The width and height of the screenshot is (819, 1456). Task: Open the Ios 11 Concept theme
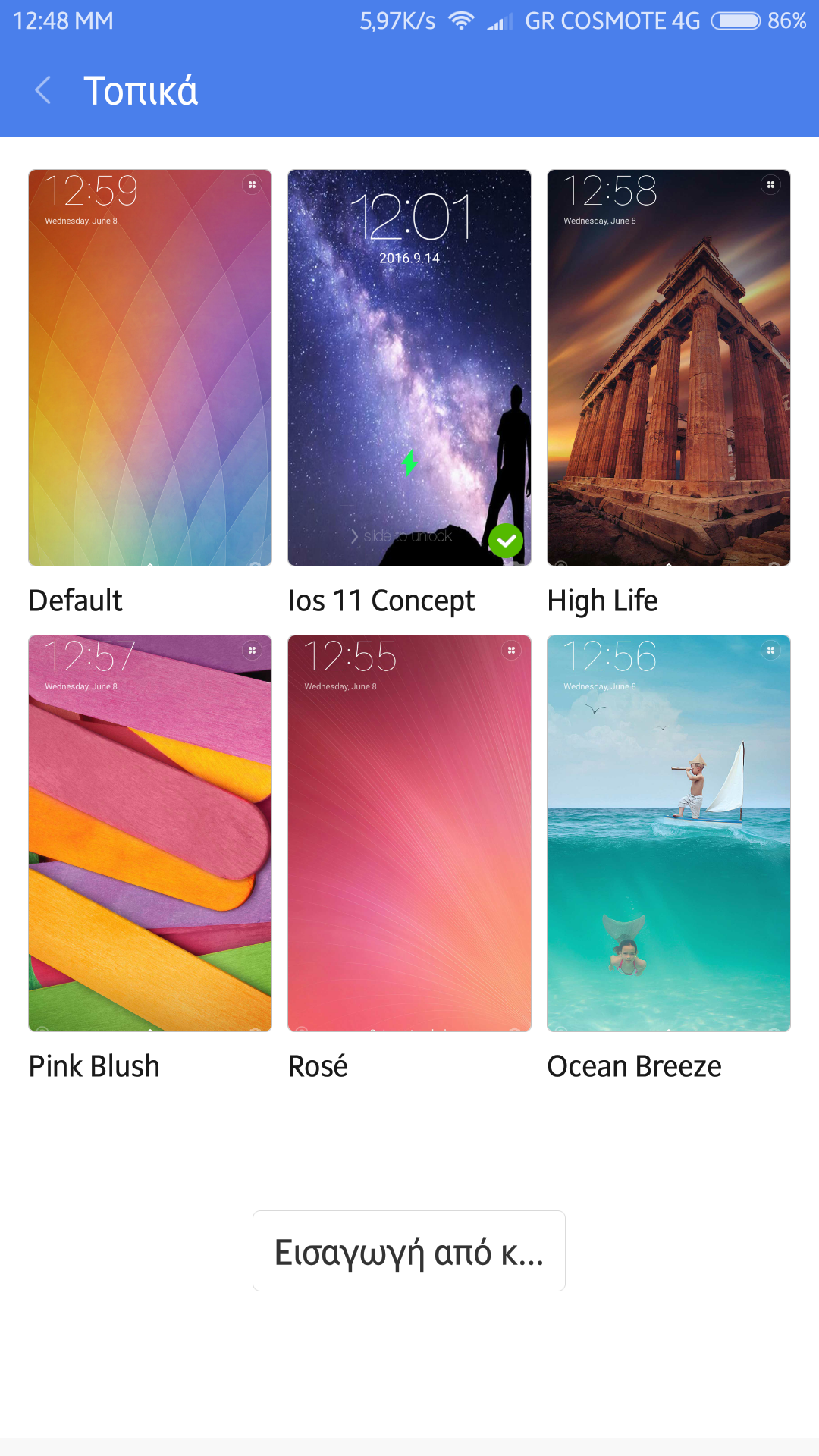click(409, 368)
